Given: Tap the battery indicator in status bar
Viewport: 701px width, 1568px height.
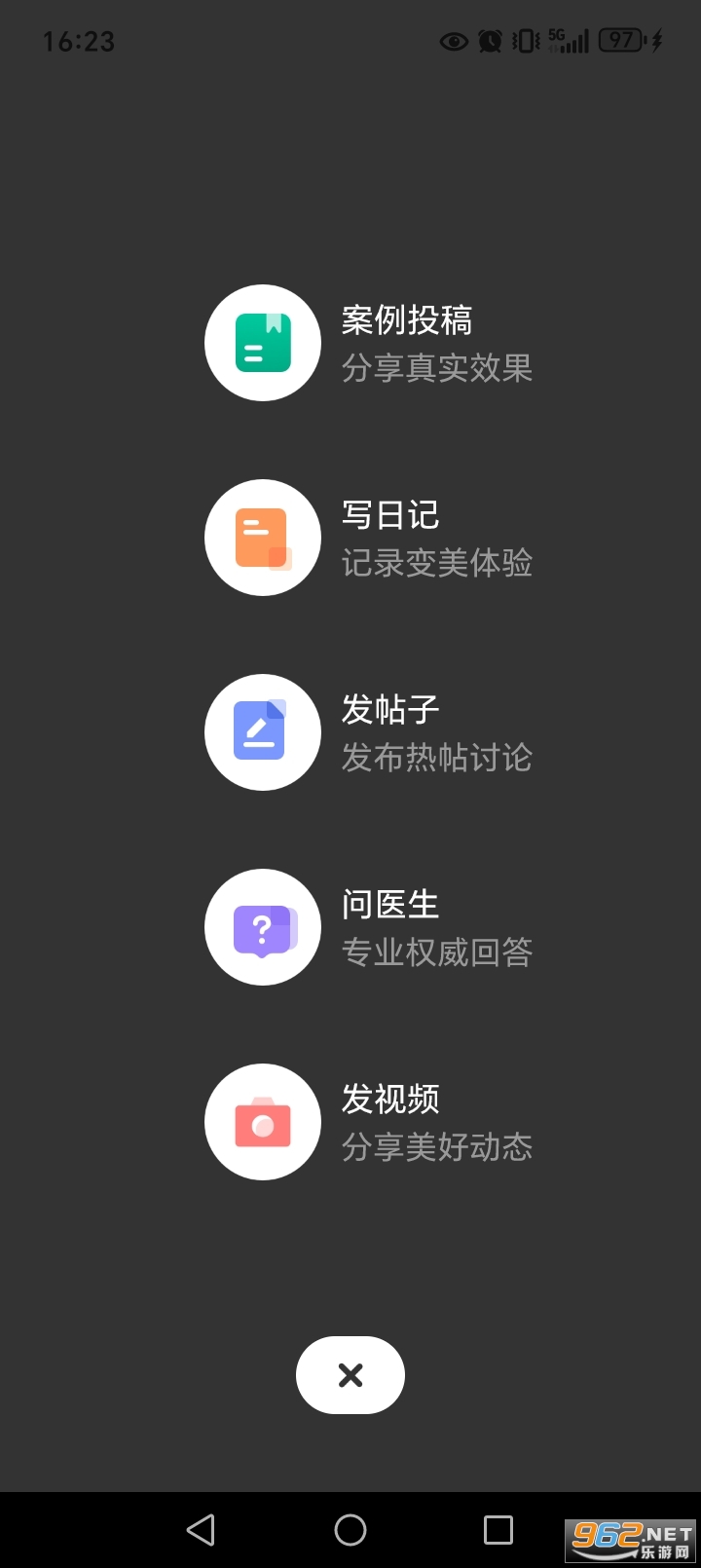Looking at the screenshot, I should [x=620, y=41].
